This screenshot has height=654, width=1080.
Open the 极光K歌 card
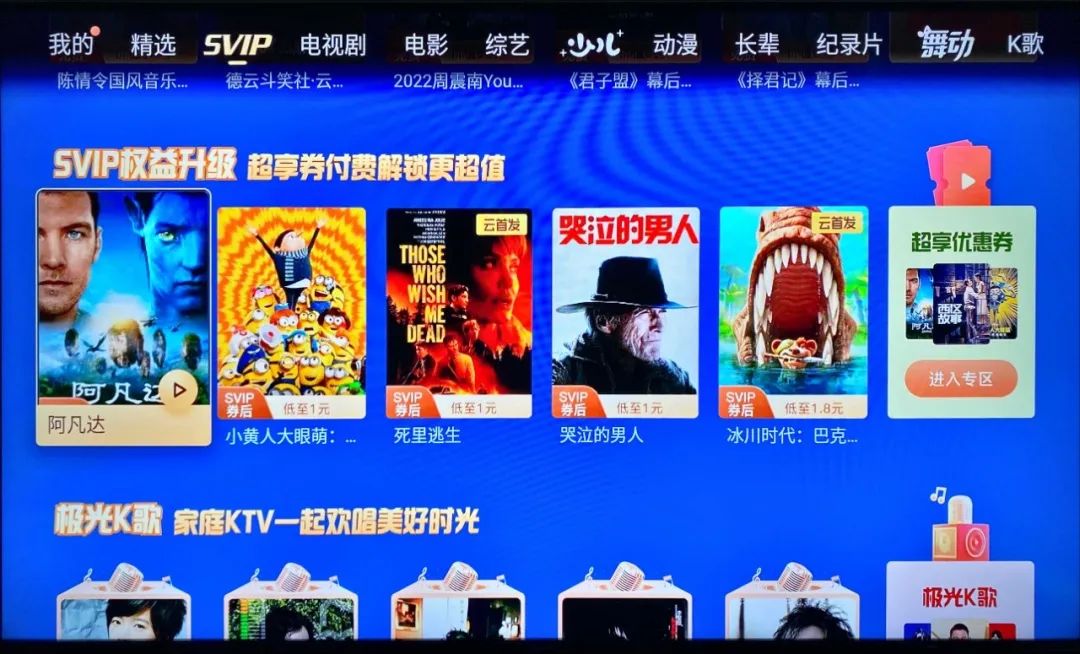(x=959, y=598)
